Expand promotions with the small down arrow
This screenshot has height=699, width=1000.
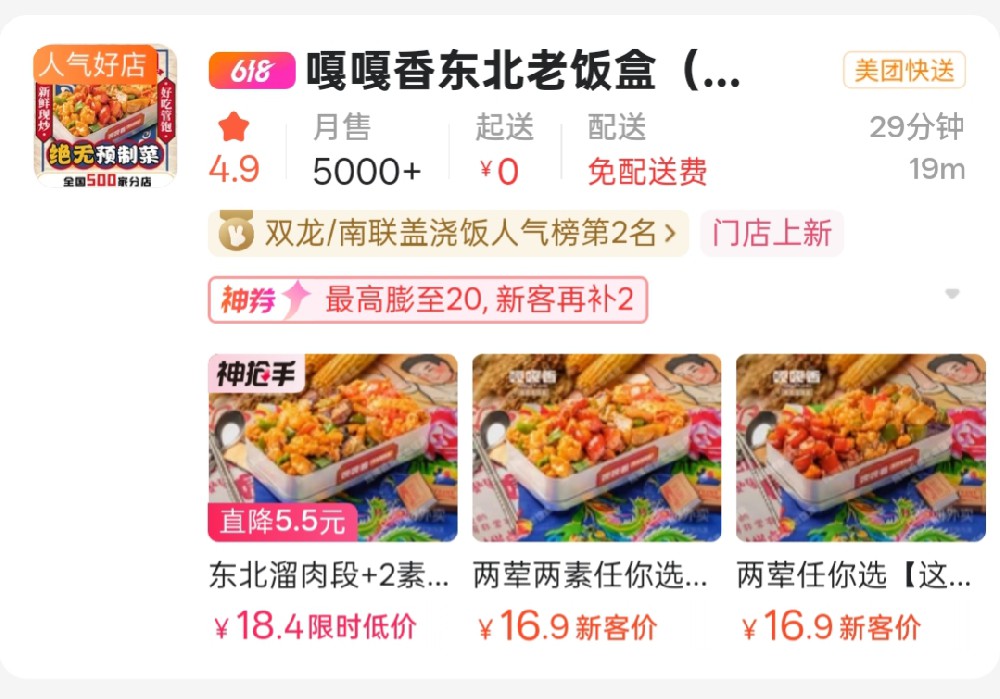coord(952,294)
